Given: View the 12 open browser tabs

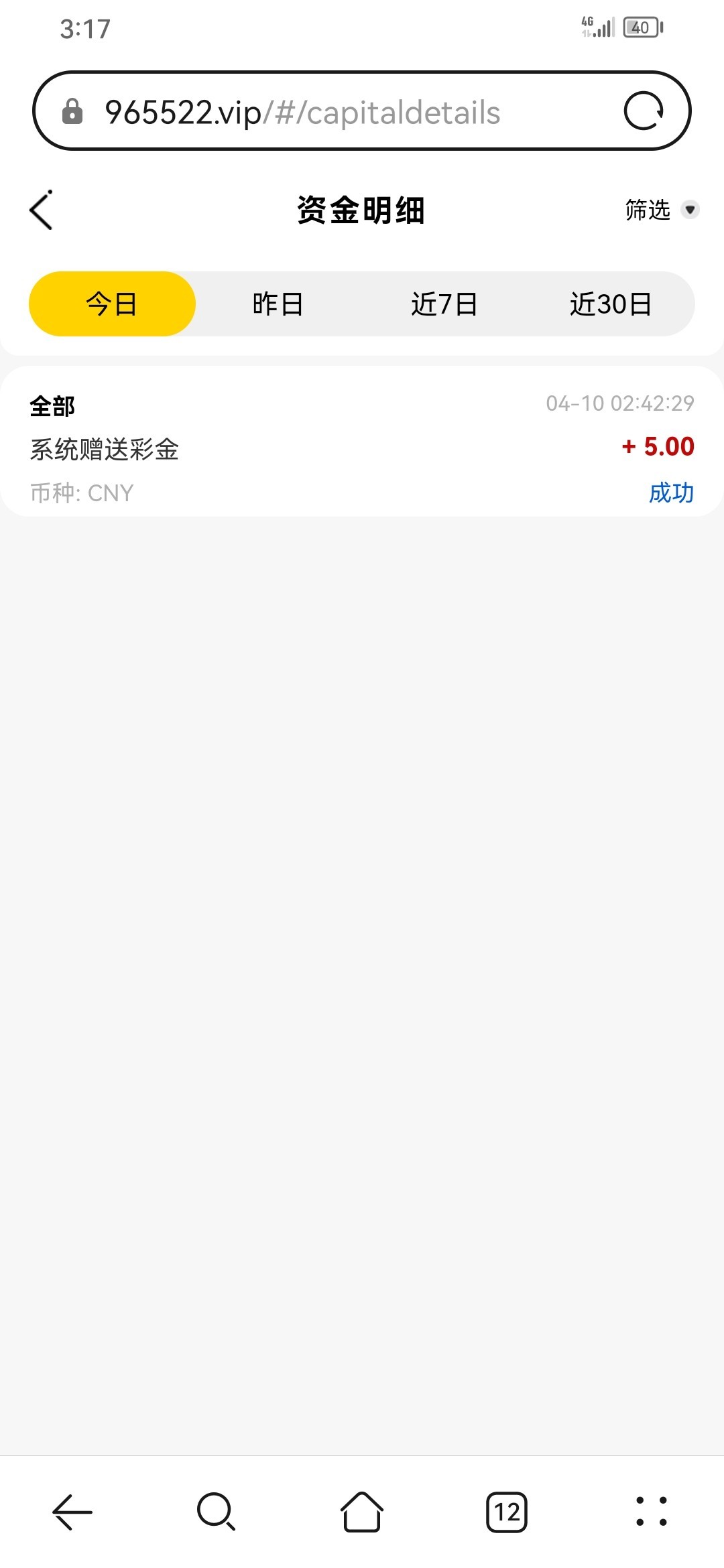Looking at the screenshot, I should tap(507, 1512).
